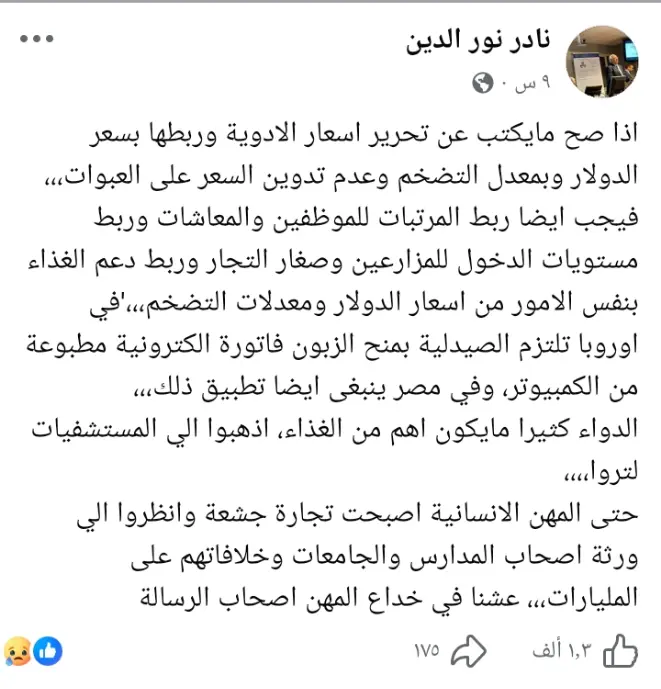Tap the author name نادر نور الدين
The height and width of the screenshot is (689, 661).
pos(478,42)
